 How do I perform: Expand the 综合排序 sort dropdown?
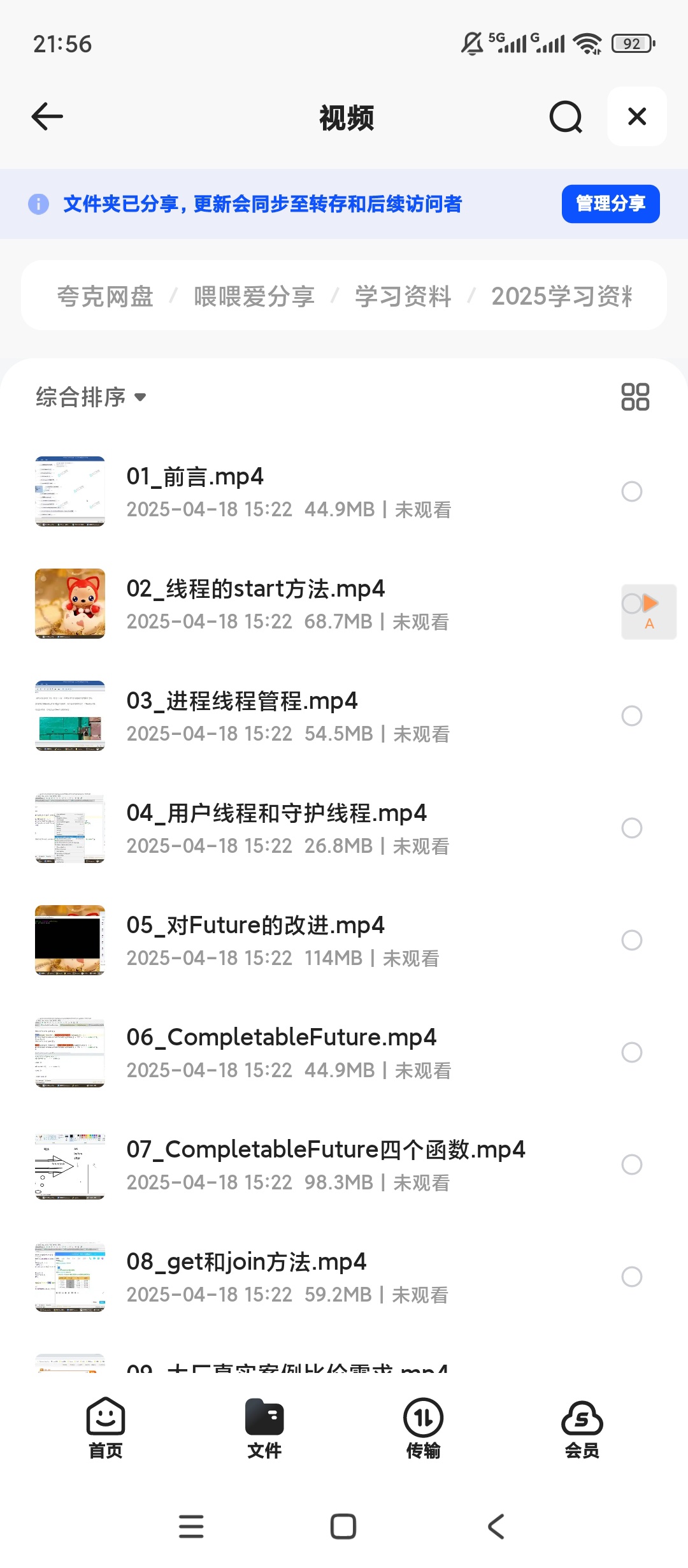(x=90, y=397)
